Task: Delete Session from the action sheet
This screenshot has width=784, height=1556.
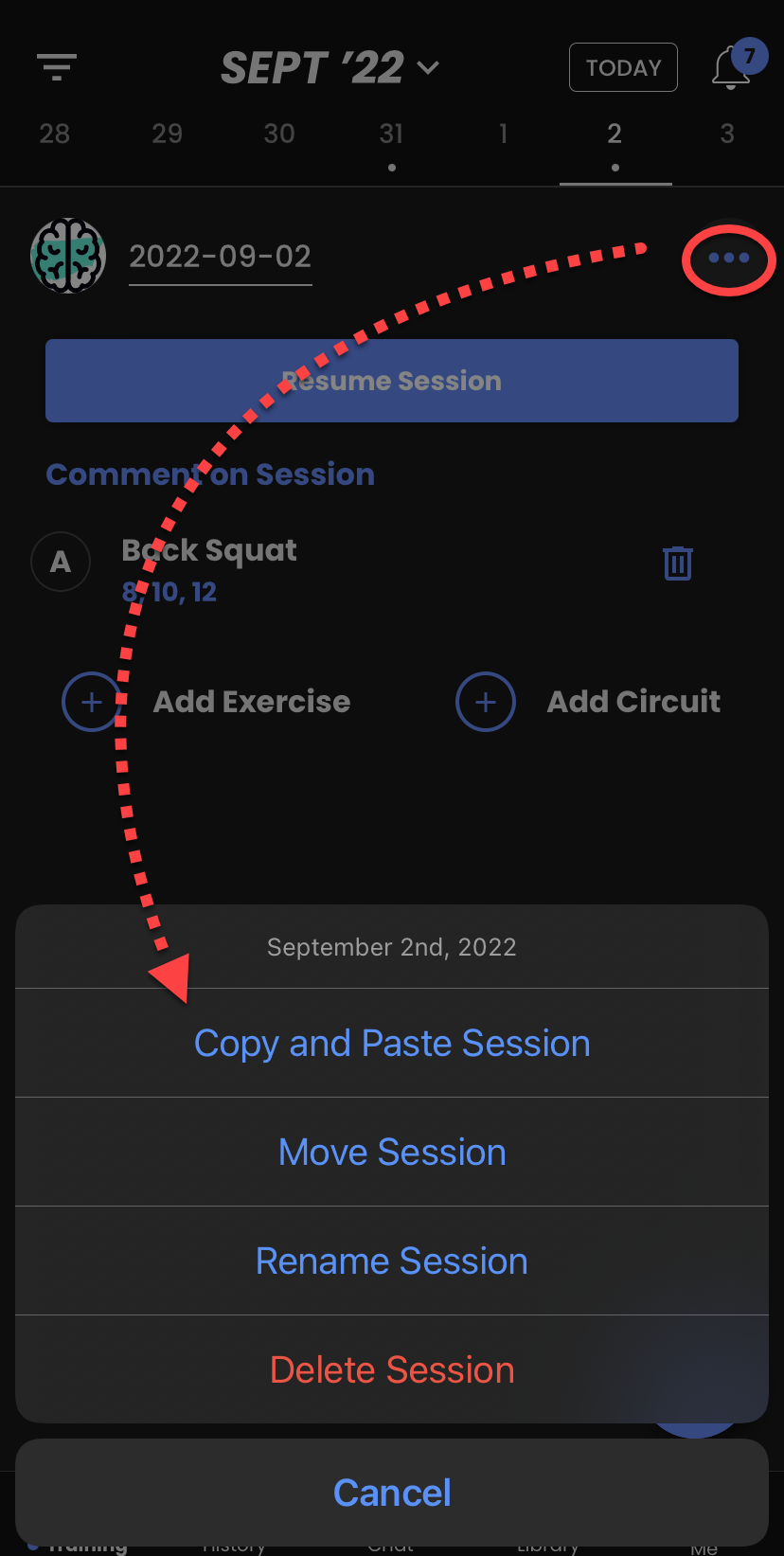Action: 392,1369
